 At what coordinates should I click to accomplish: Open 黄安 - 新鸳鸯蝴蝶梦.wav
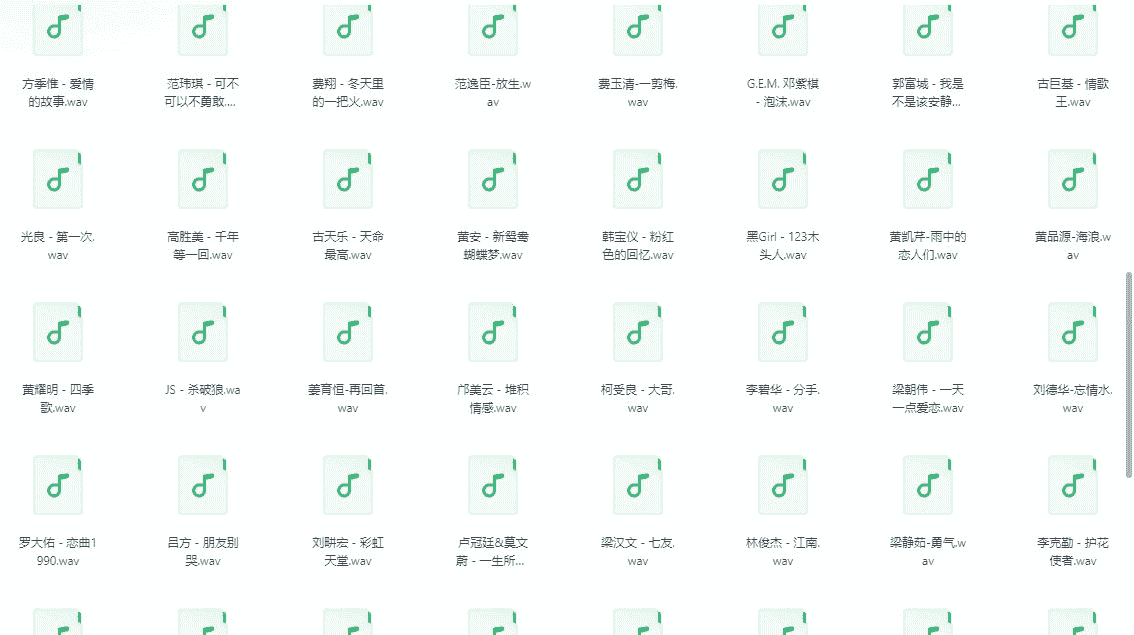click(x=493, y=180)
